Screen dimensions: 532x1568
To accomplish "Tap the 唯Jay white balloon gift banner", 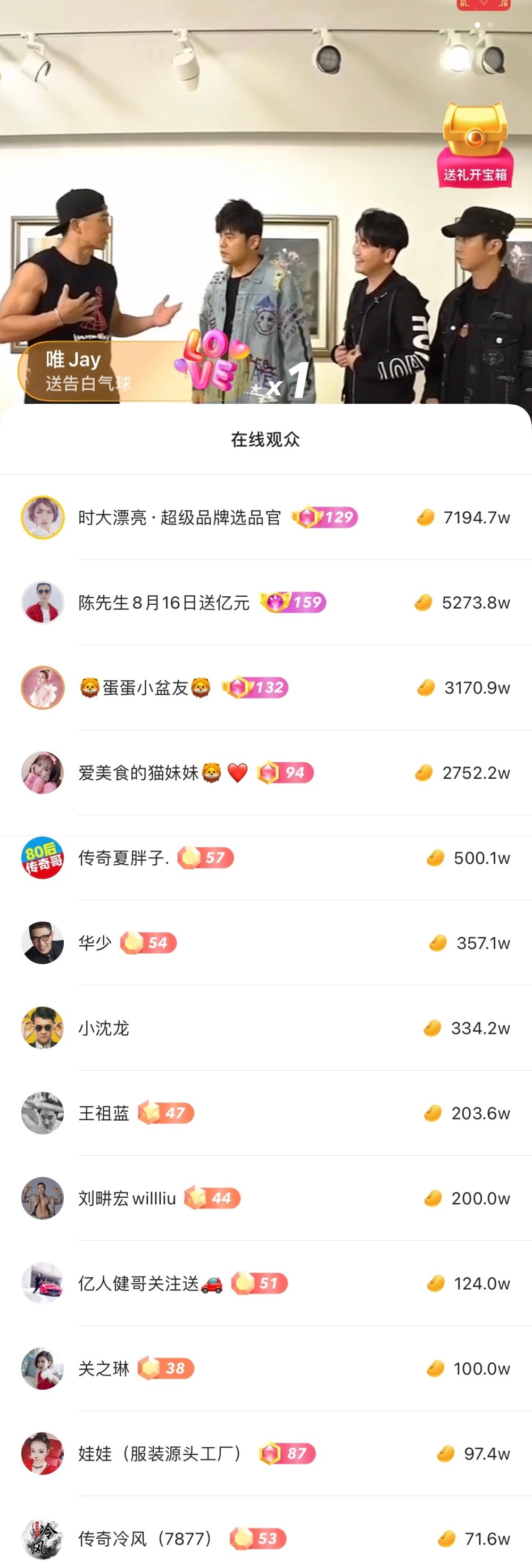I will (x=104, y=371).
